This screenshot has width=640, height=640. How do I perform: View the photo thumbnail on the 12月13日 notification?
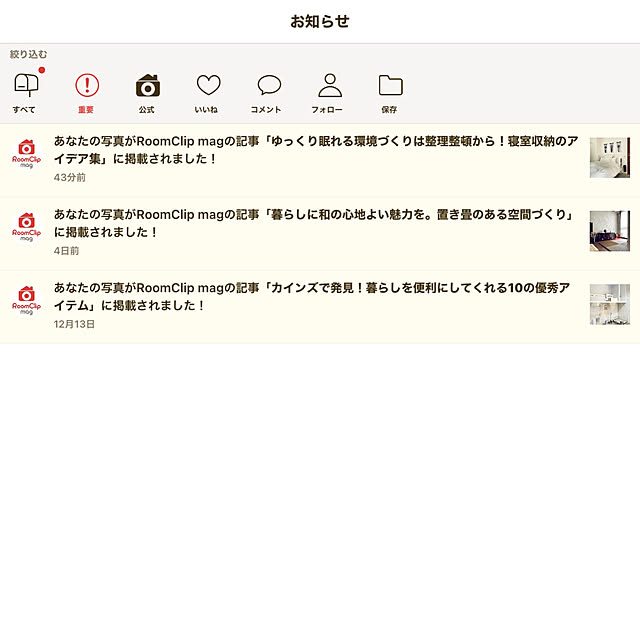pos(609,304)
